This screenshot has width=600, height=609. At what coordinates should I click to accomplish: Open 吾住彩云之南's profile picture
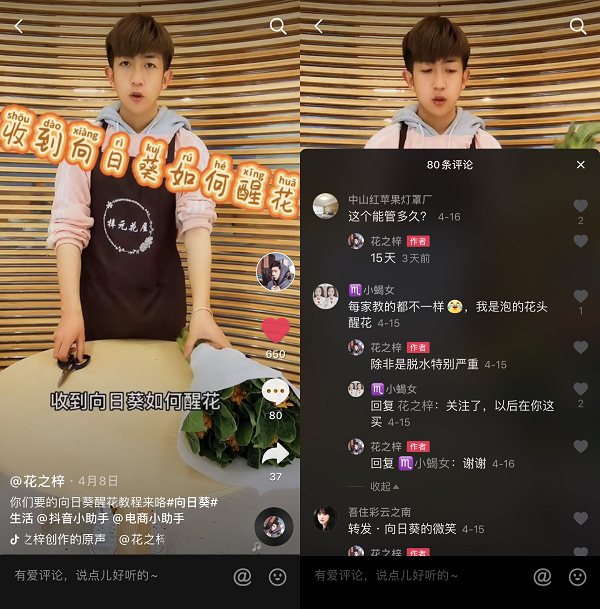(x=325, y=518)
